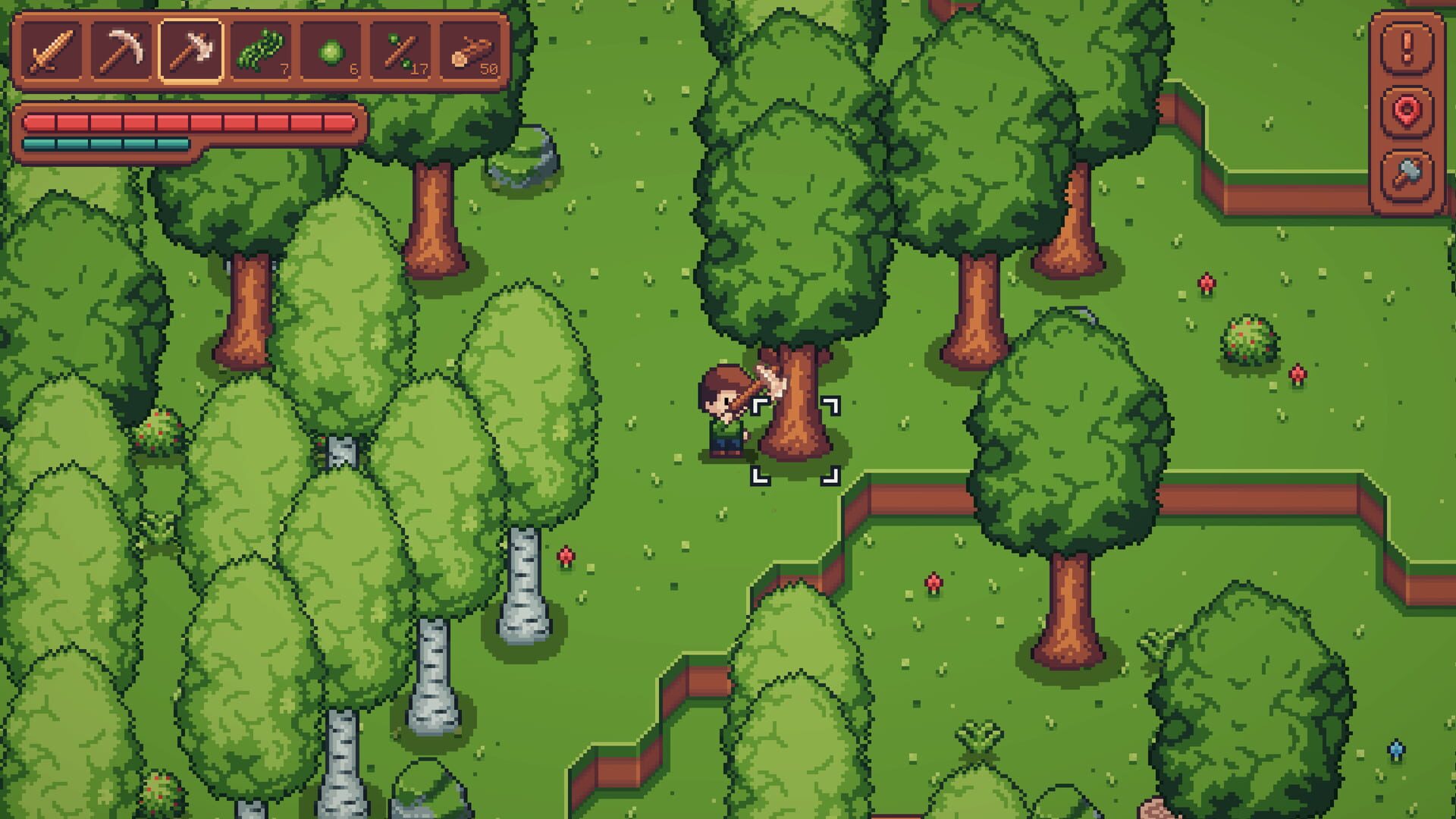Choose the leafy stick stack of 17
1456x819 pixels.
[x=401, y=52]
